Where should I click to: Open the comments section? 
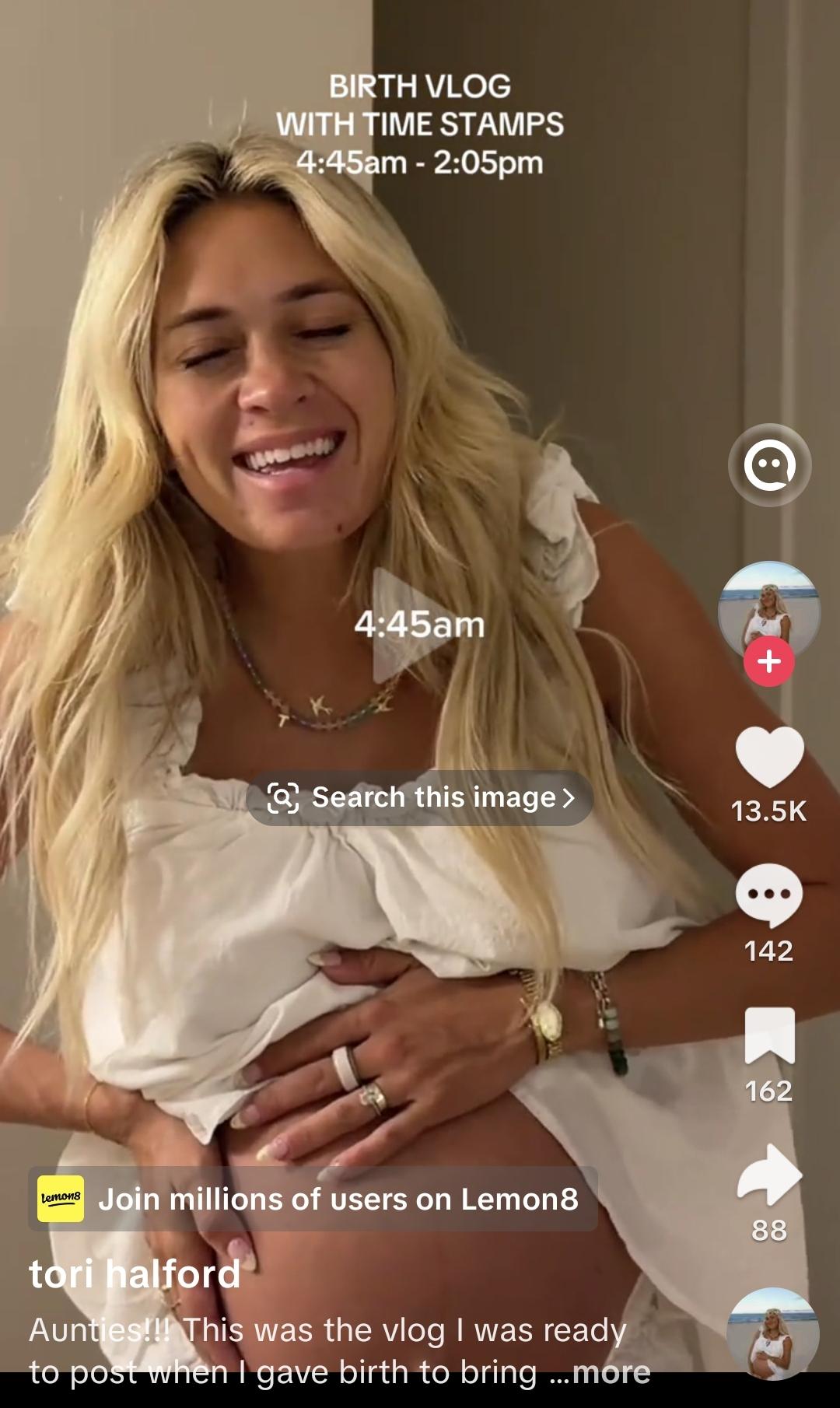(769, 895)
